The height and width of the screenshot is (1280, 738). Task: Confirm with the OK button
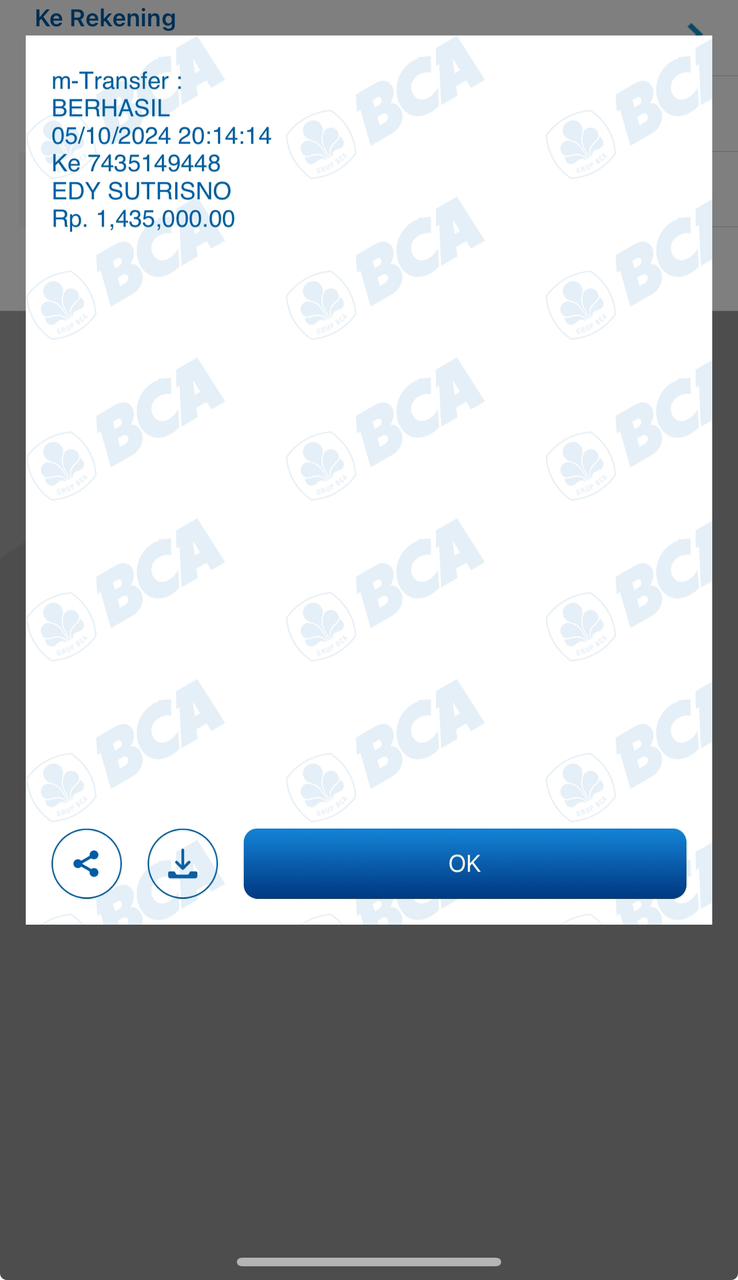tap(464, 863)
